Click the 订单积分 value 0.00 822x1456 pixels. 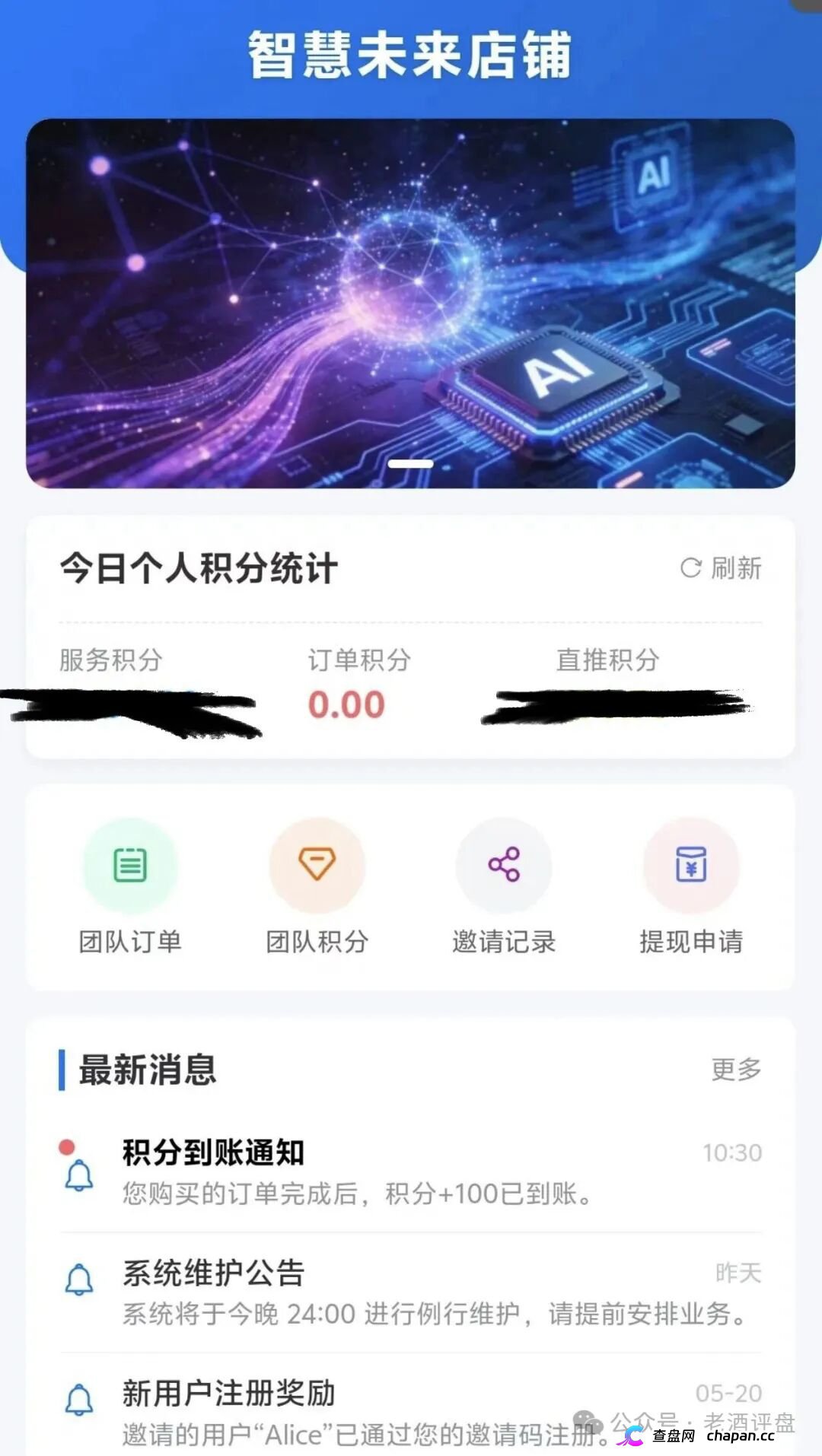pos(347,704)
